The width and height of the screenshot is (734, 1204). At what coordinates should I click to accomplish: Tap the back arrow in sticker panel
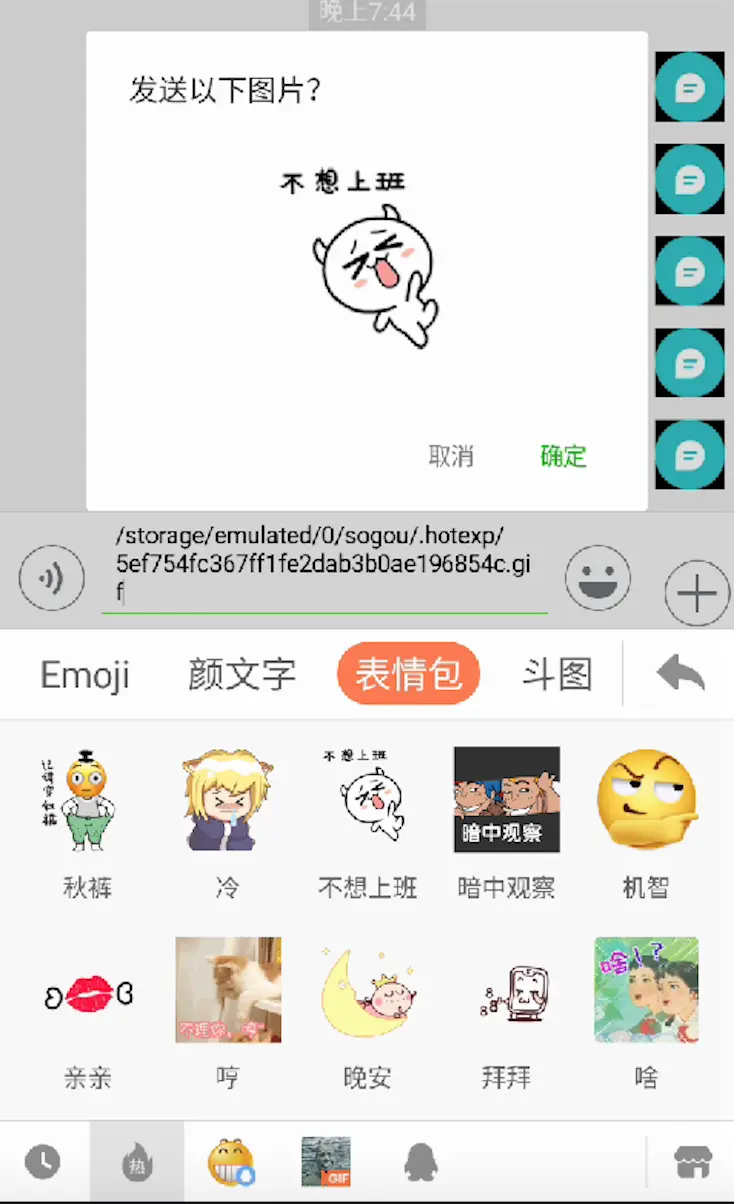pyautogui.click(x=681, y=674)
